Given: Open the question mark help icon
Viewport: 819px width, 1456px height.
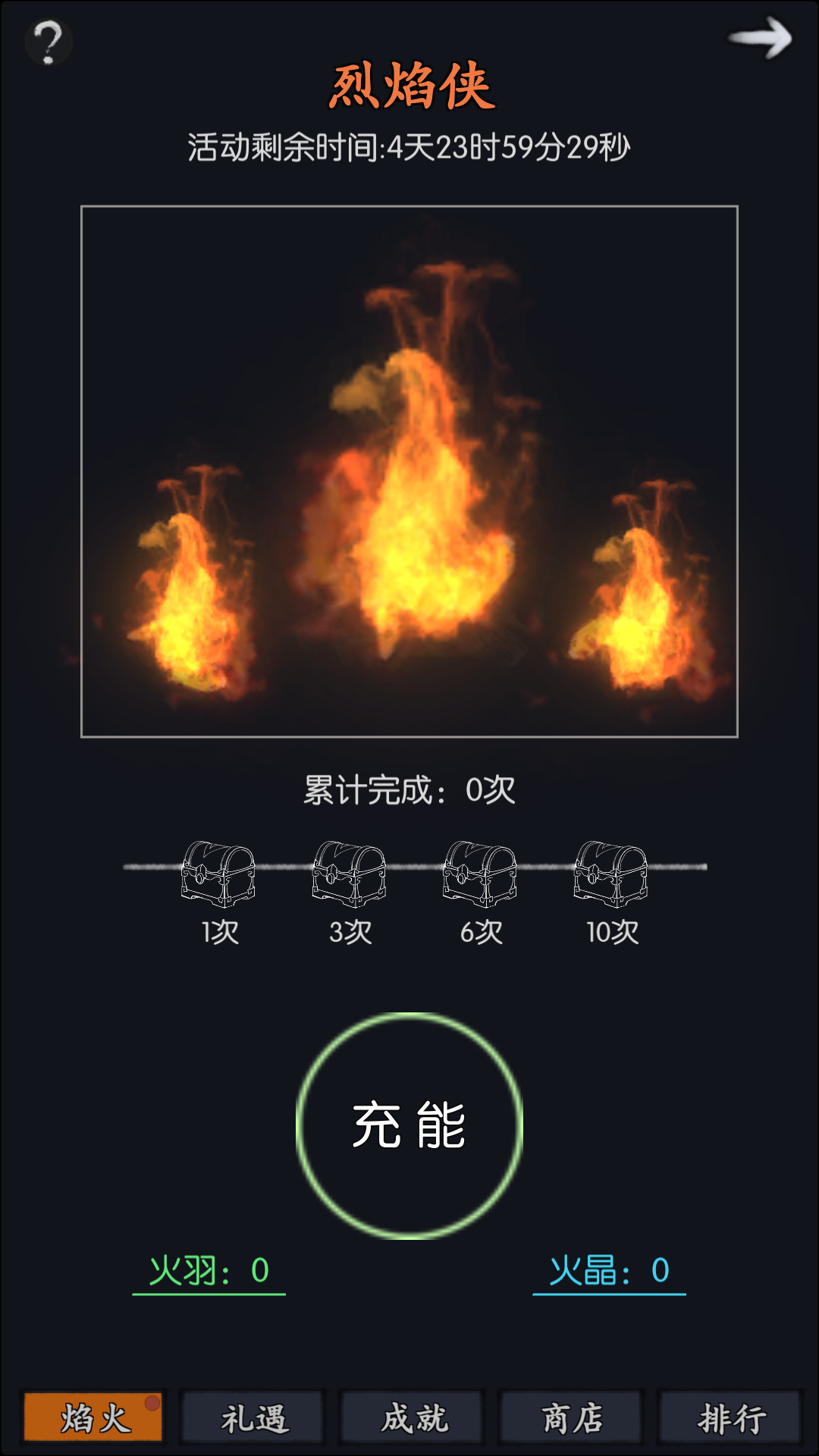Looking at the screenshot, I should (x=49, y=42).
